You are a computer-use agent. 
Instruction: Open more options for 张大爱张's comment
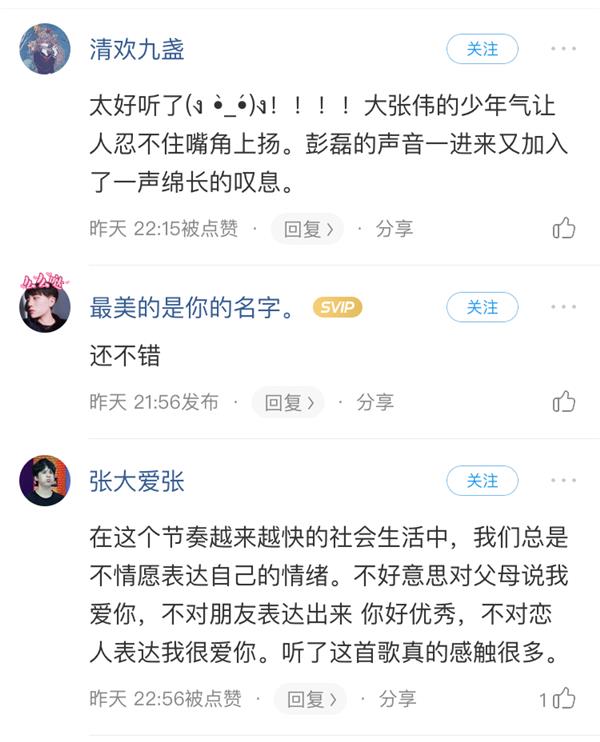click(563, 481)
